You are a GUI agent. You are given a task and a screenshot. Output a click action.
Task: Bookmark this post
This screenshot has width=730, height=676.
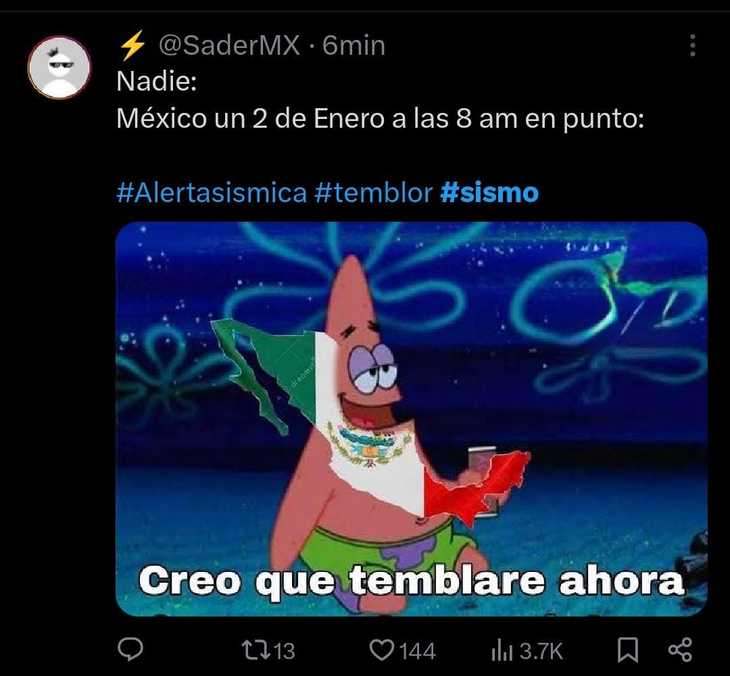(627, 650)
